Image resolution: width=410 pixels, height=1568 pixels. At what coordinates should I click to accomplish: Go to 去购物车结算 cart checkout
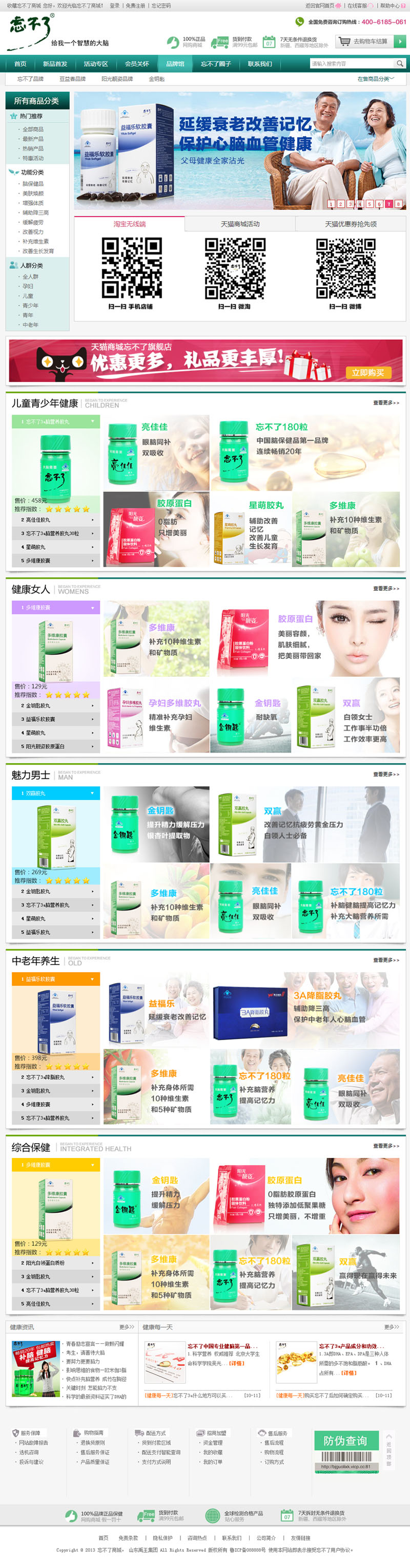370,41
